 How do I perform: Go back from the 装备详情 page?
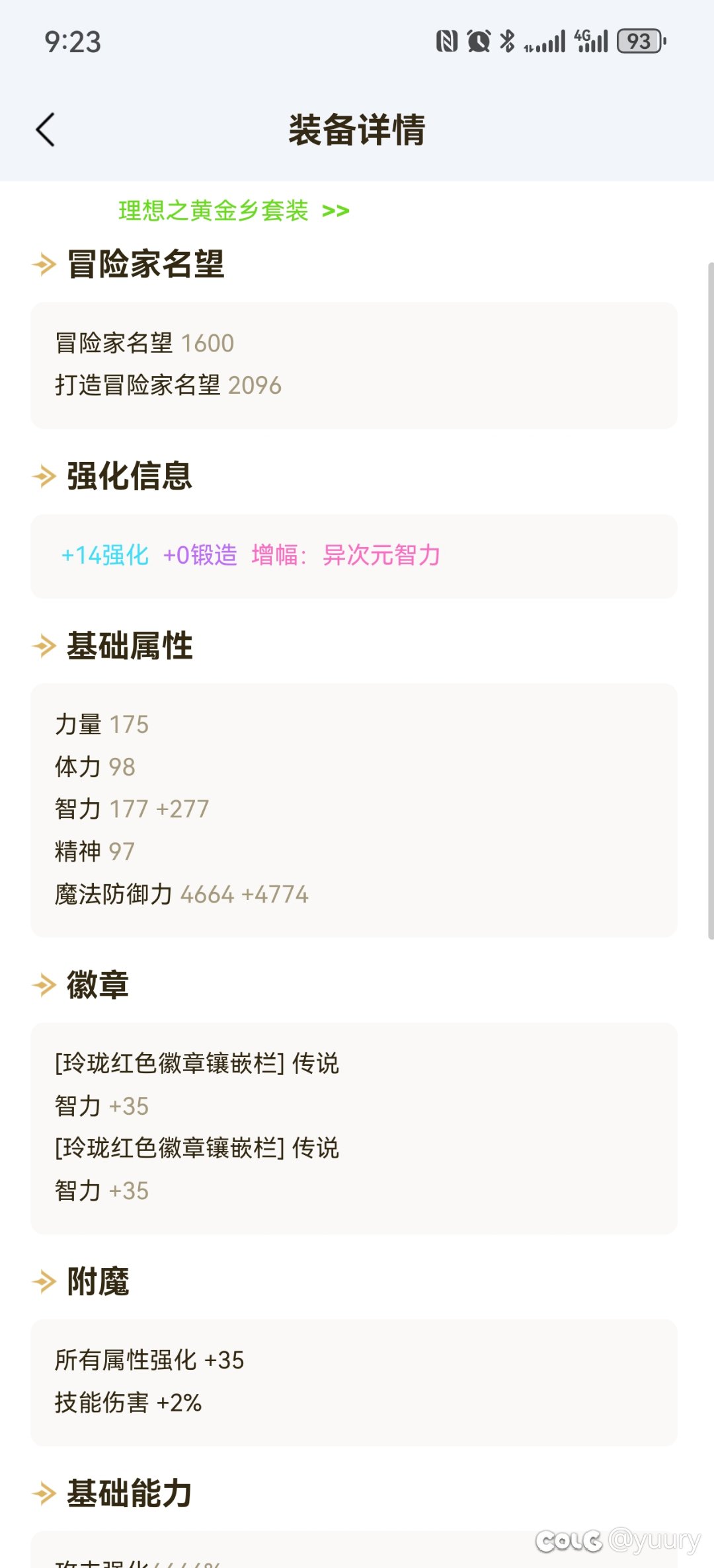[46, 130]
